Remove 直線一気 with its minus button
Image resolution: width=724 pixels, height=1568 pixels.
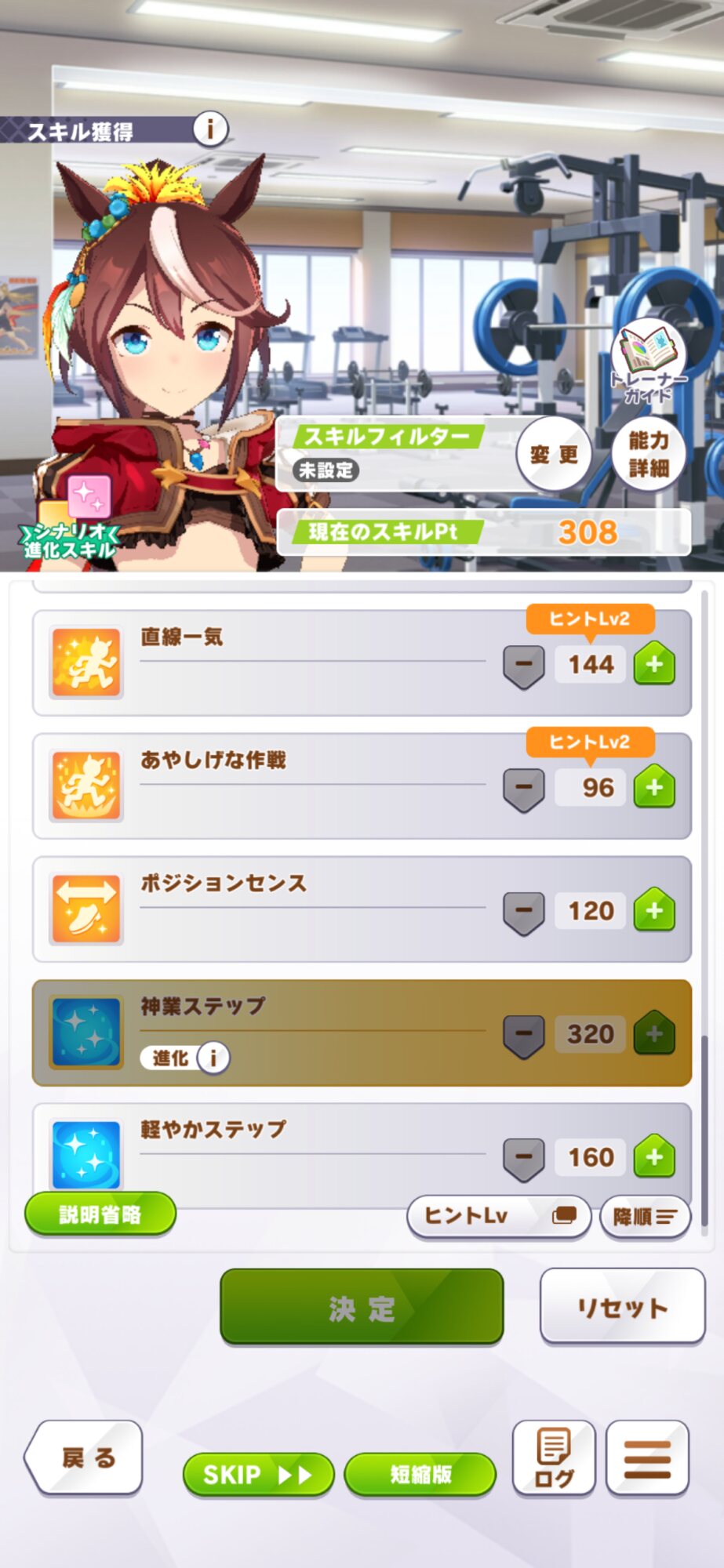(524, 666)
